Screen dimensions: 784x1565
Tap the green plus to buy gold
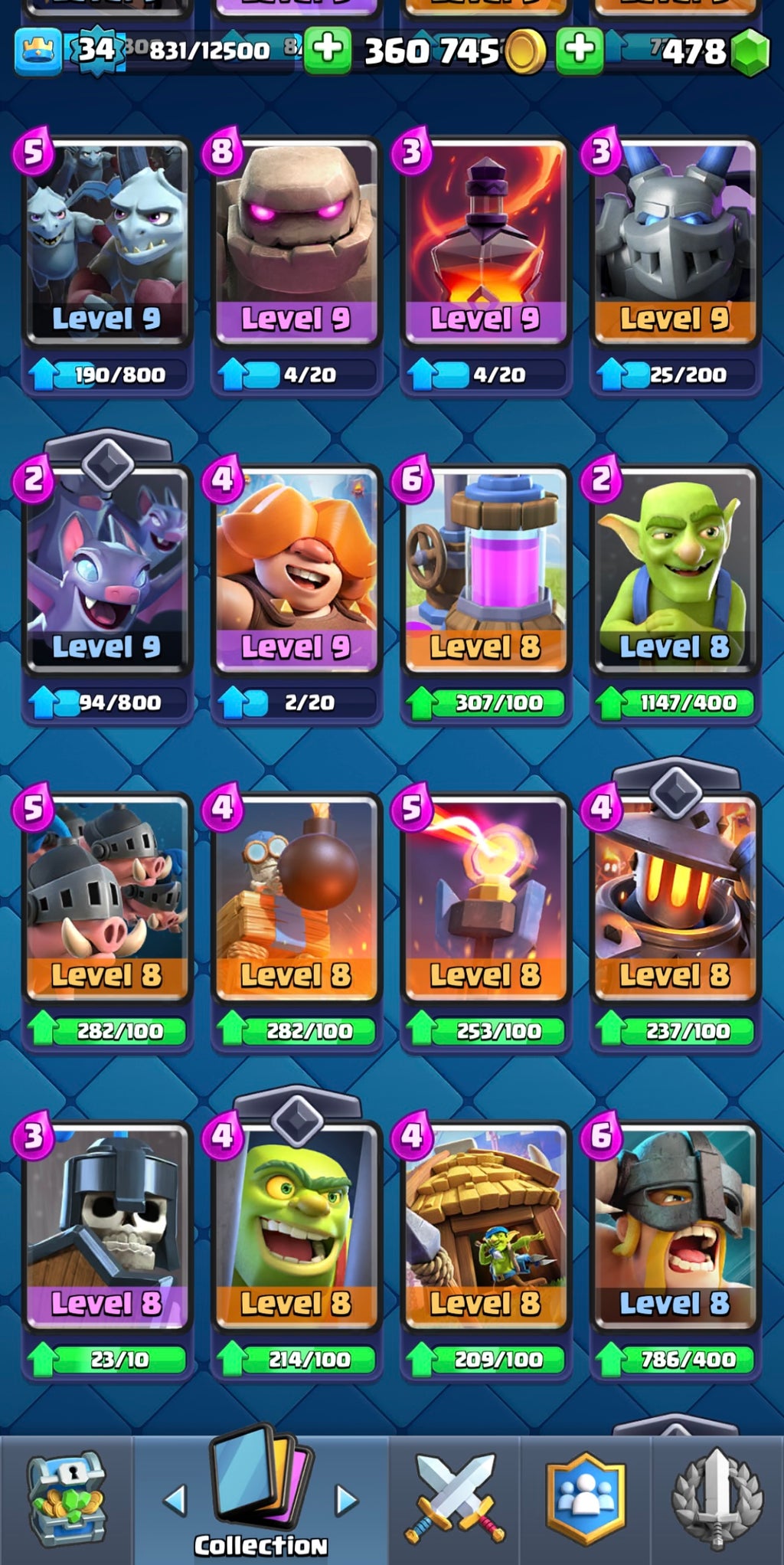(329, 52)
